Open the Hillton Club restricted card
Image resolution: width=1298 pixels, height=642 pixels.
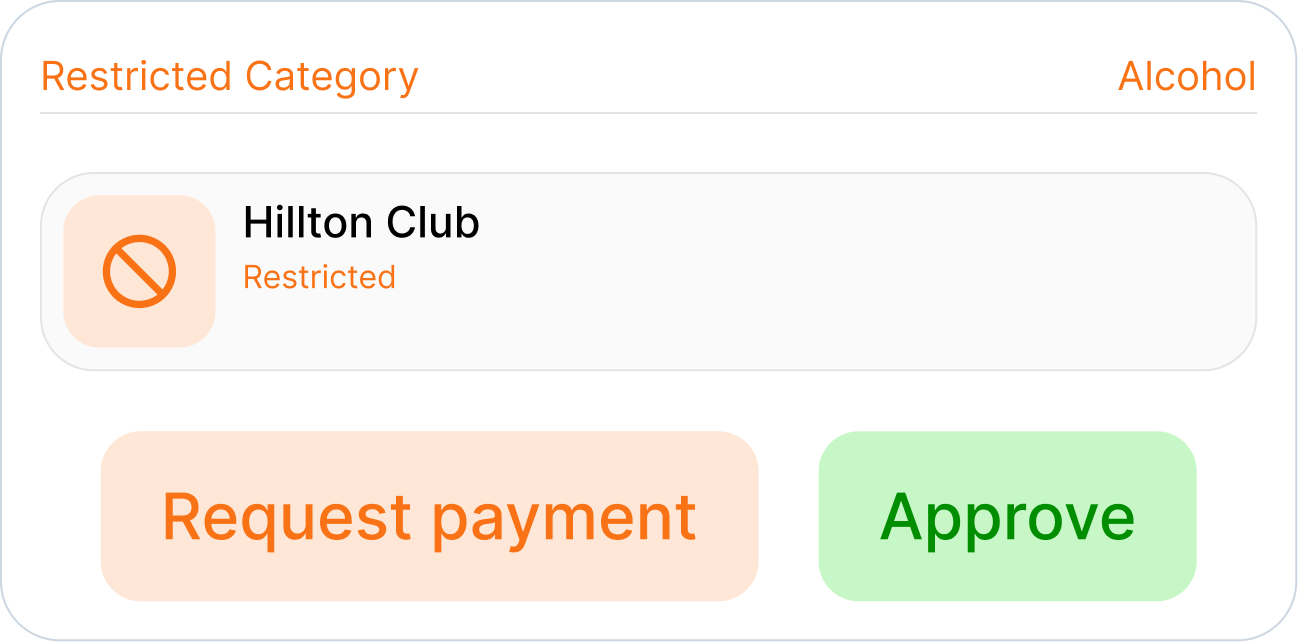648,271
